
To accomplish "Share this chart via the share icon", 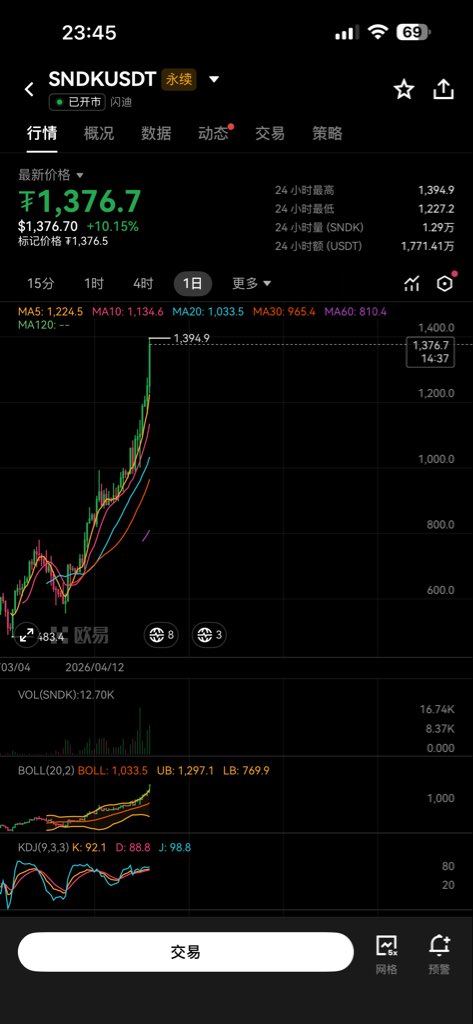I will click(444, 89).
